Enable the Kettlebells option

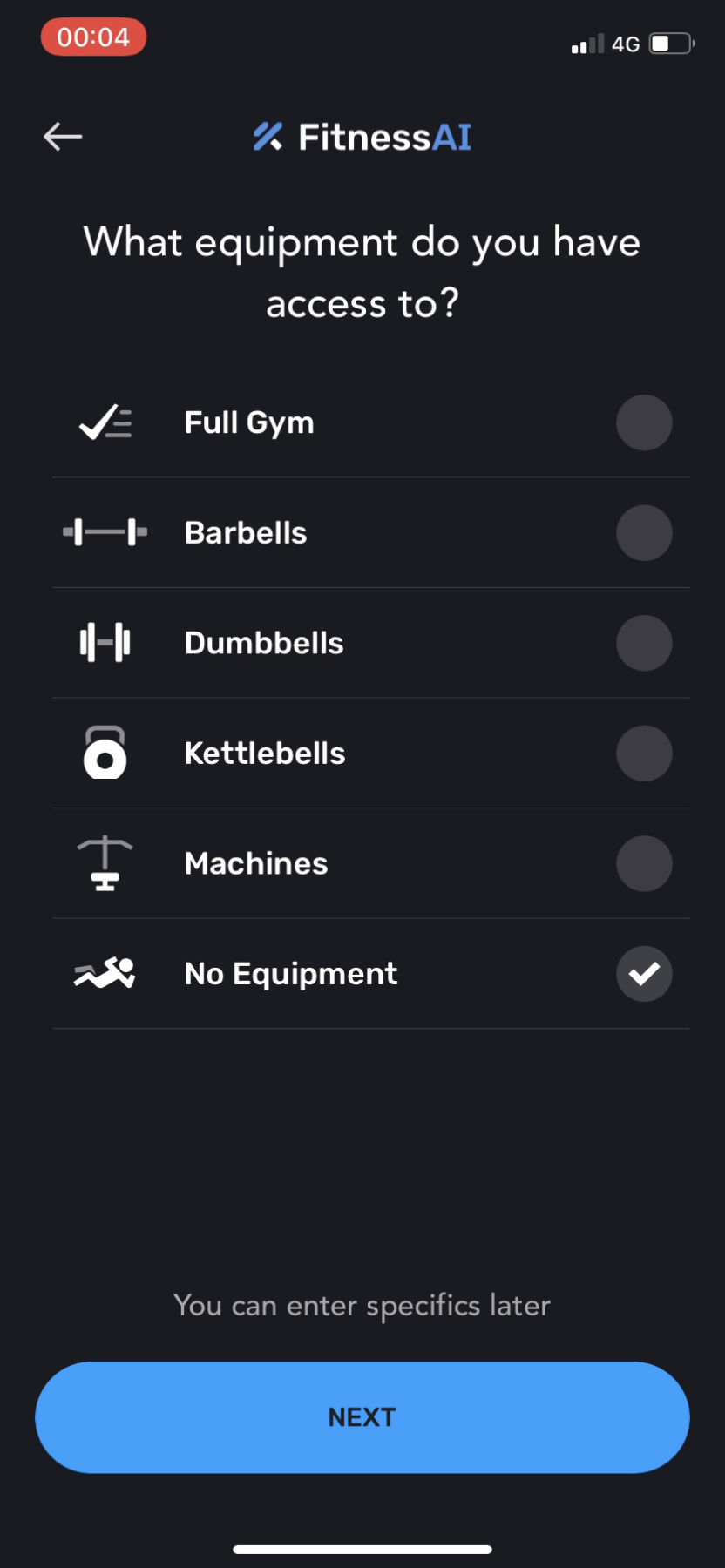pos(644,753)
